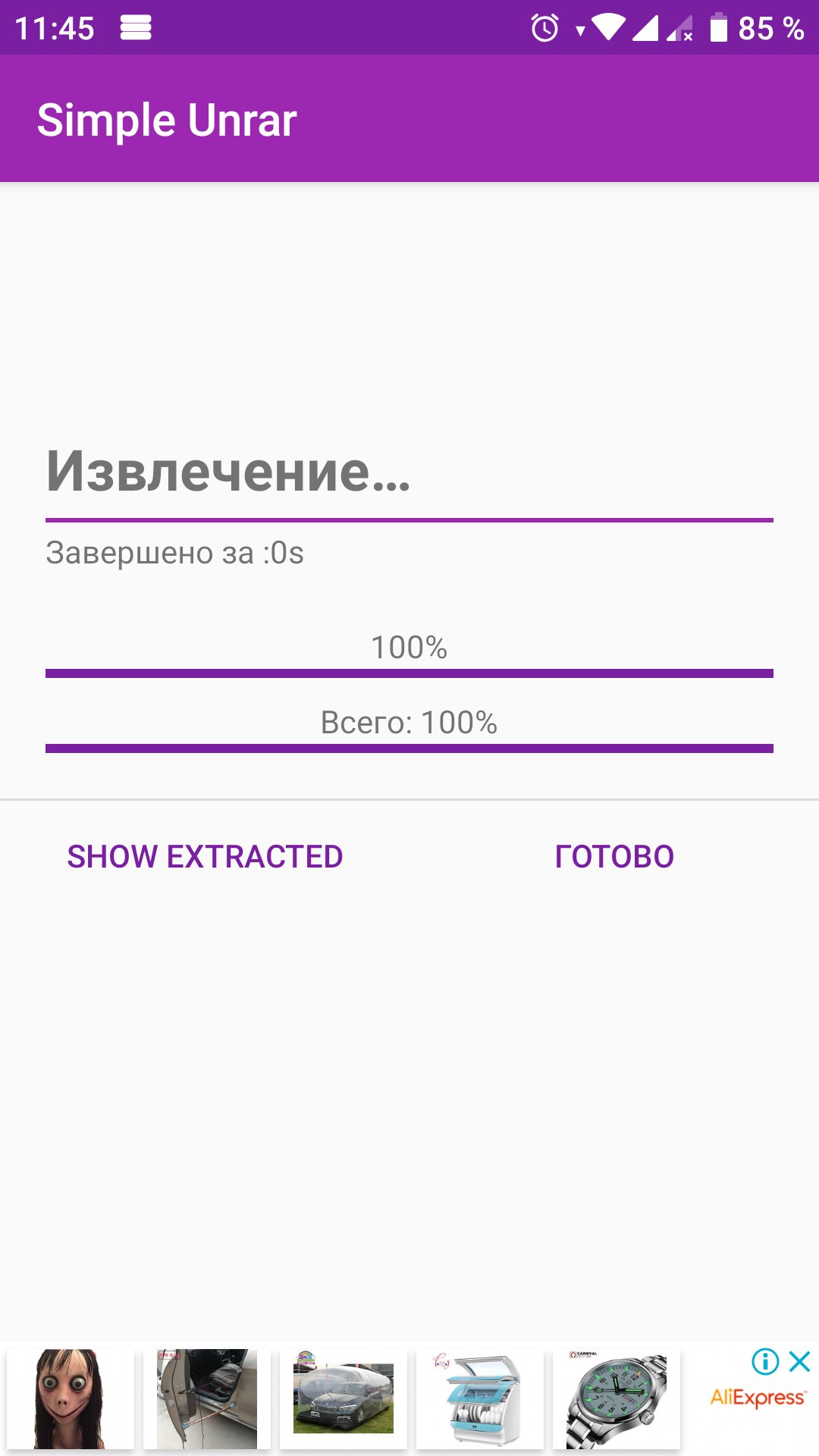Open the wristwatch ad product

[617, 1399]
